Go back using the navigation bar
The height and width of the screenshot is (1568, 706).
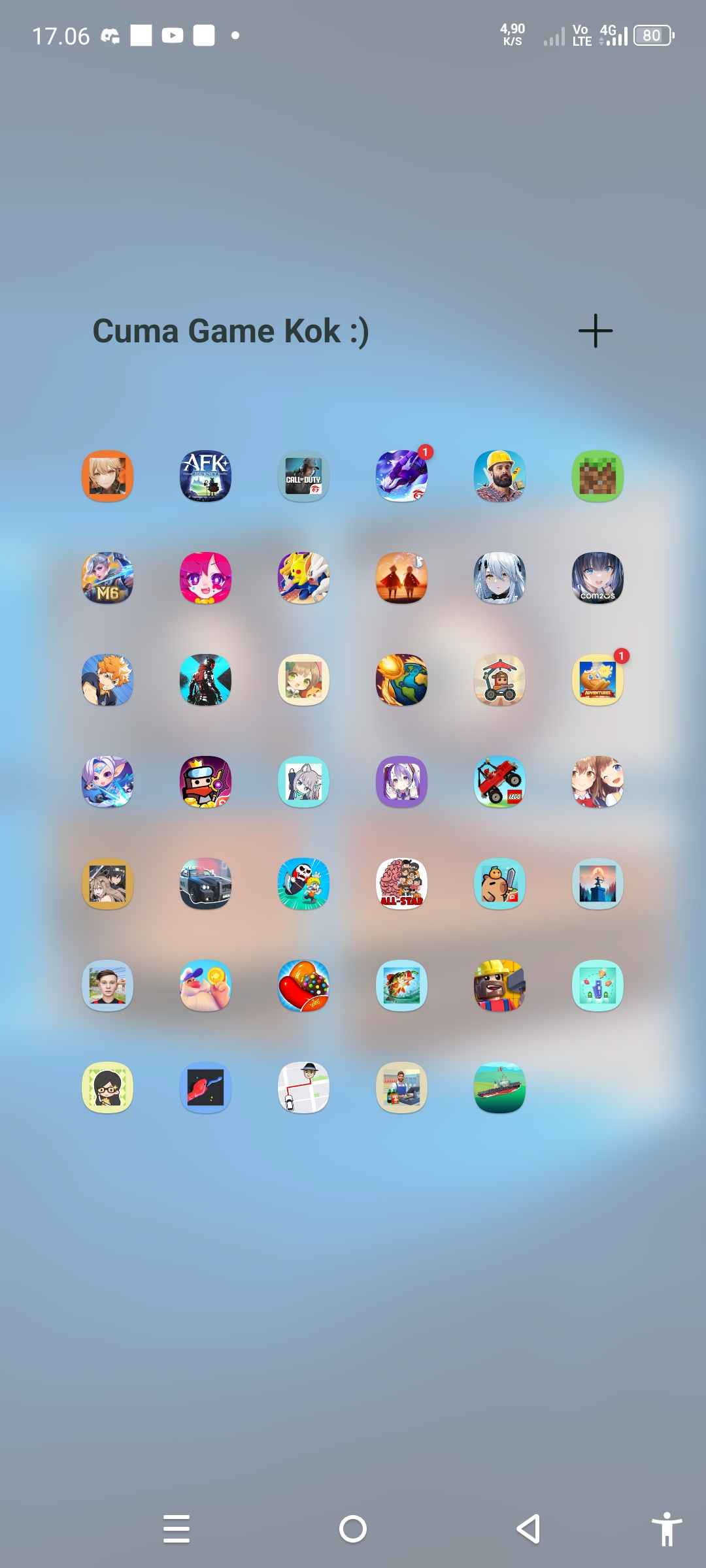coord(528,1529)
